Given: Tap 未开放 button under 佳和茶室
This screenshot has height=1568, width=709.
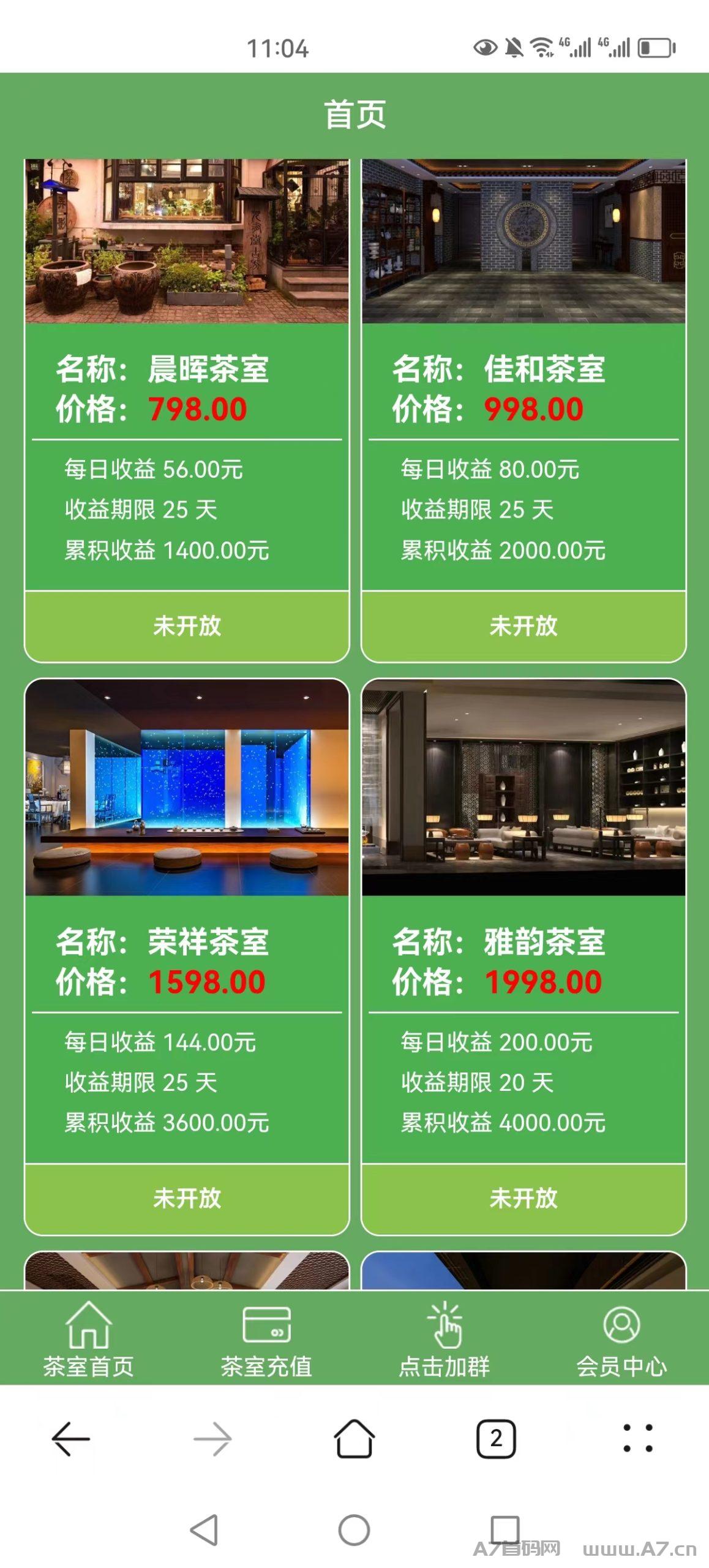Looking at the screenshot, I should (x=523, y=626).
